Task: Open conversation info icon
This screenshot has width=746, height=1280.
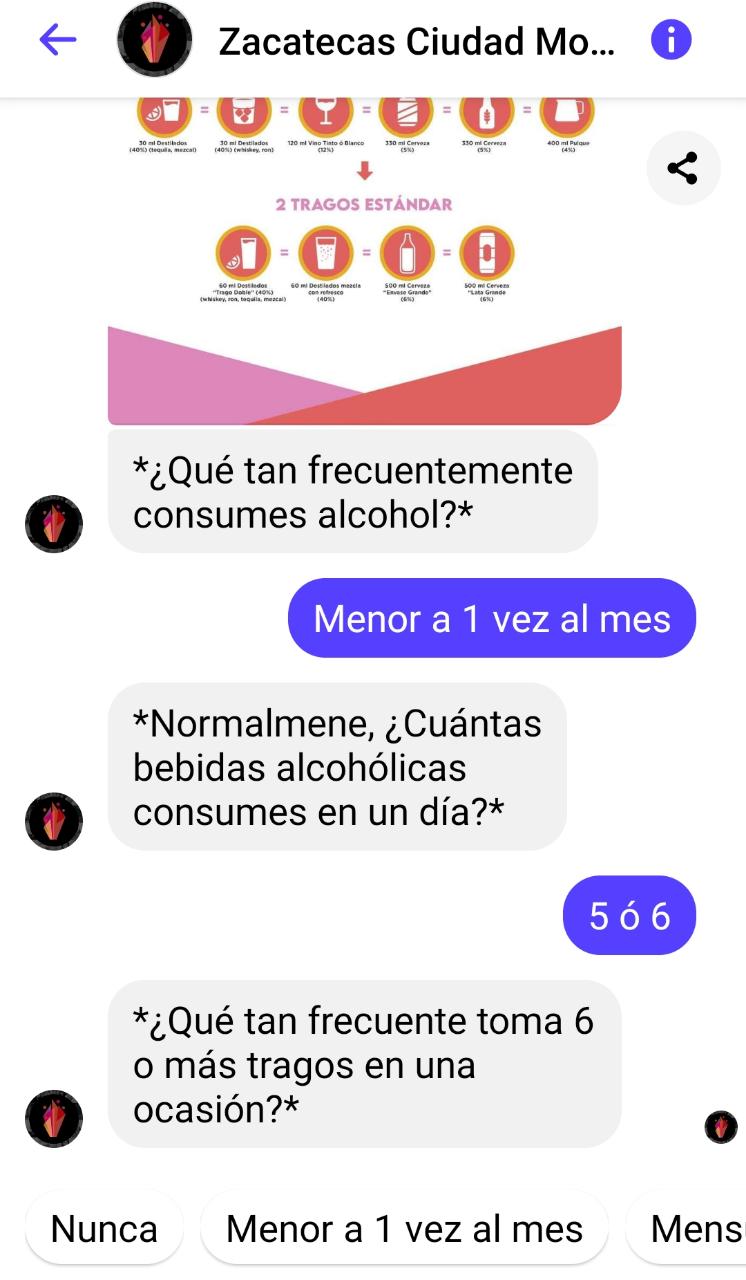Action: pyautogui.click(x=671, y=40)
